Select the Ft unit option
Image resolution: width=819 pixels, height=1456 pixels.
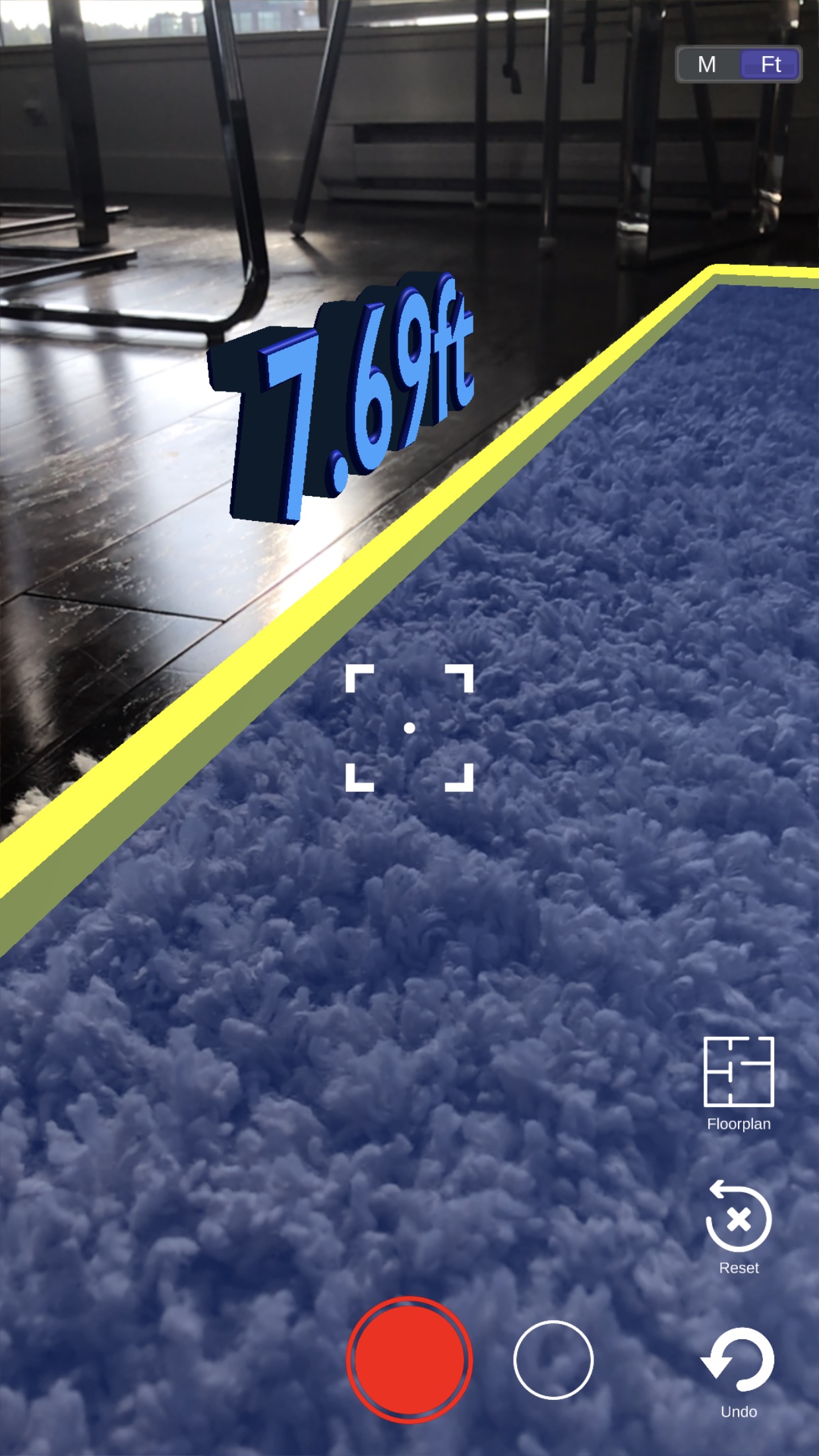tap(770, 65)
